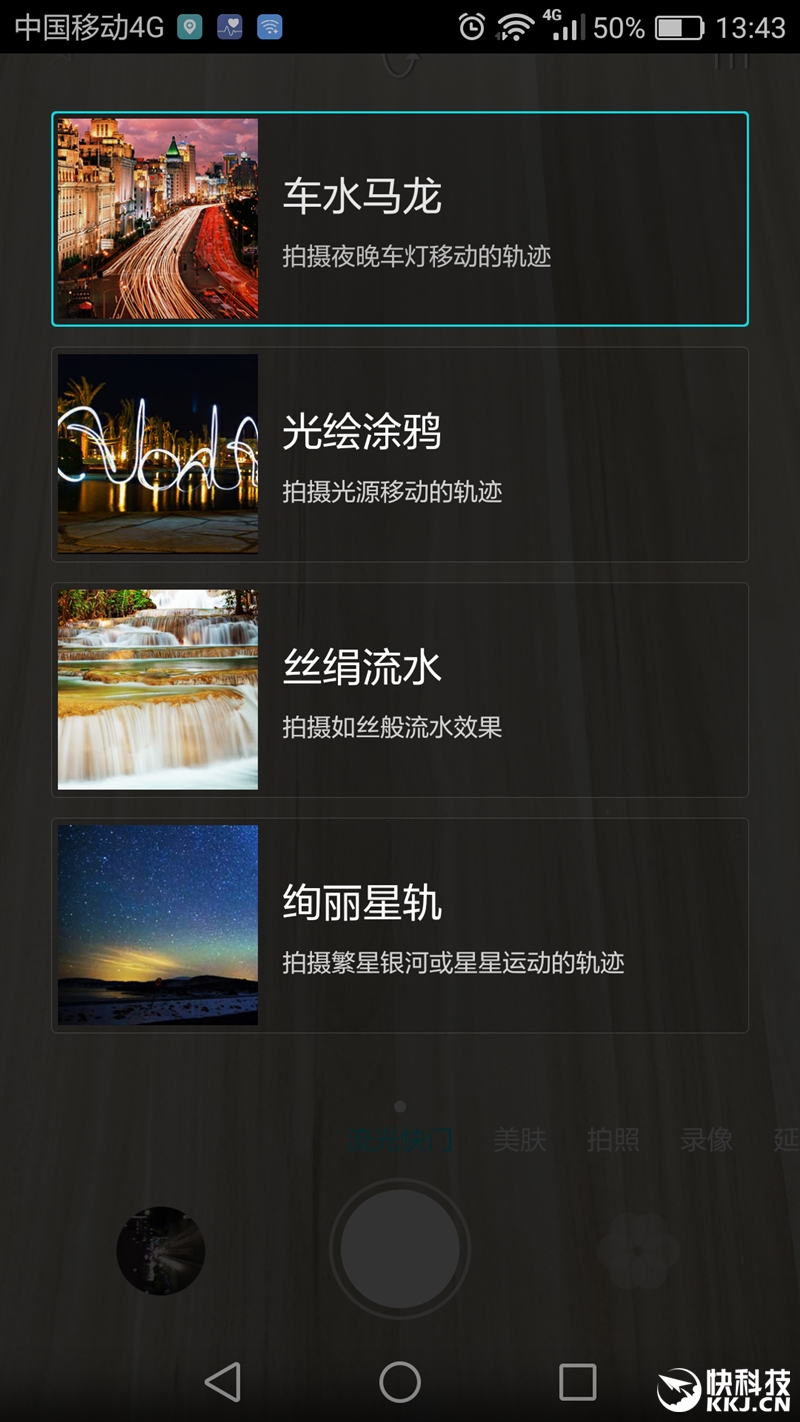This screenshot has width=800, height=1422.
Task: Open the gallery preview thumbnail
Action: (x=162, y=1250)
